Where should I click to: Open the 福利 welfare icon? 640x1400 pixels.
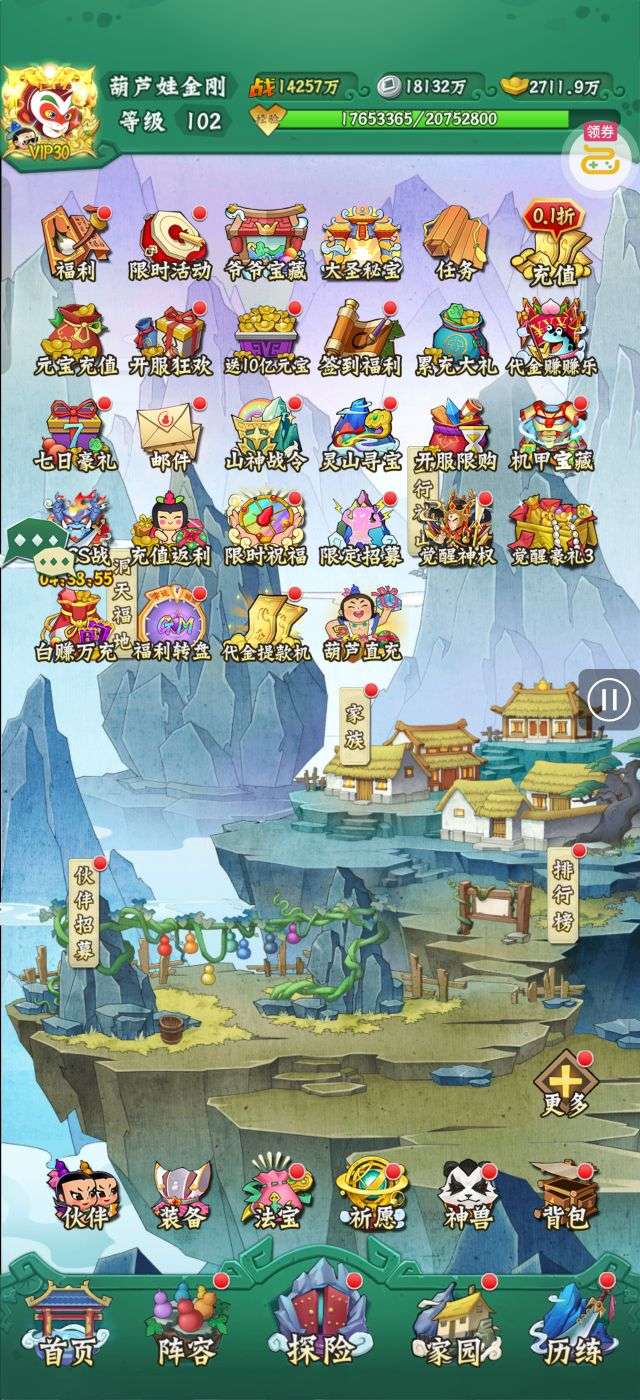coord(75,243)
